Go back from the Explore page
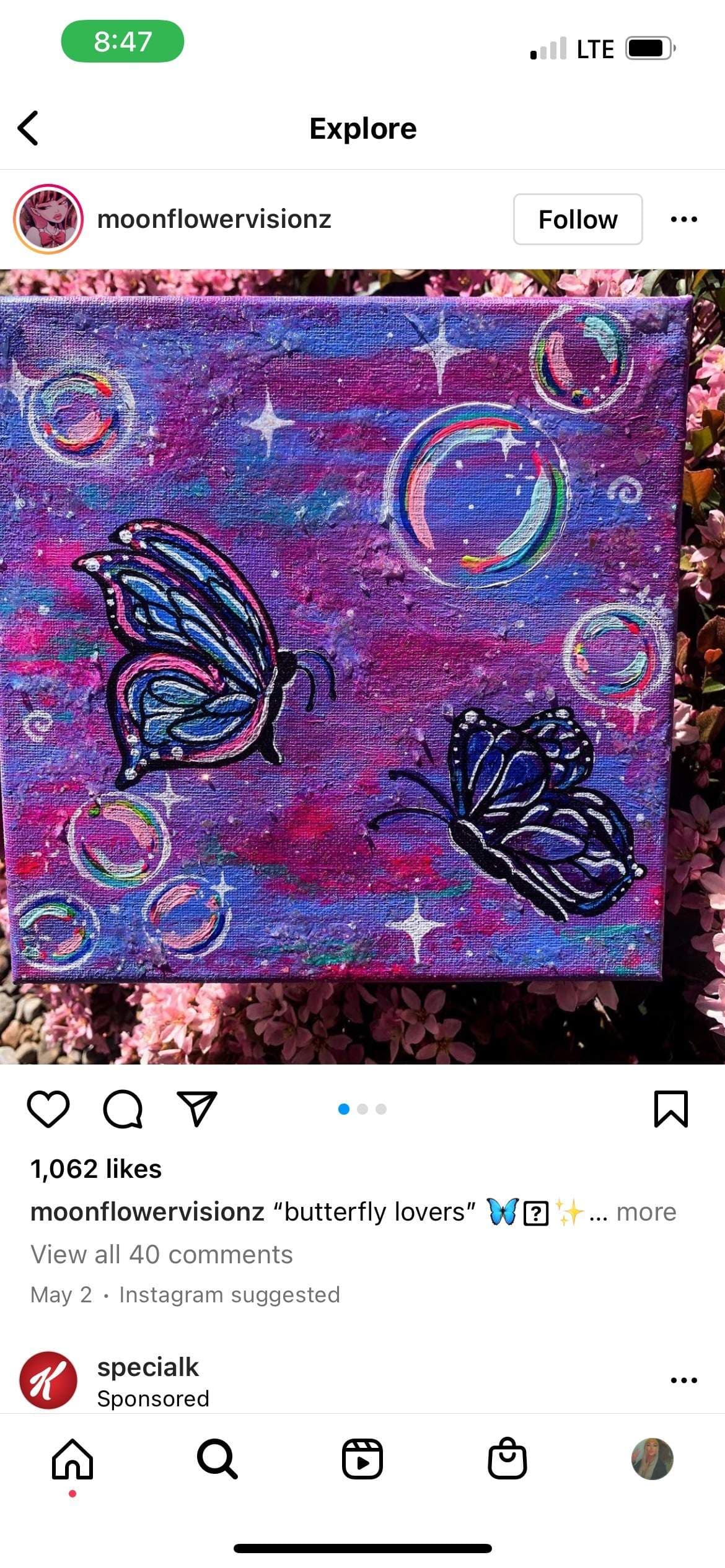Image resolution: width=725 pixels, height=1568 pixels. click(x=28, y=128)
